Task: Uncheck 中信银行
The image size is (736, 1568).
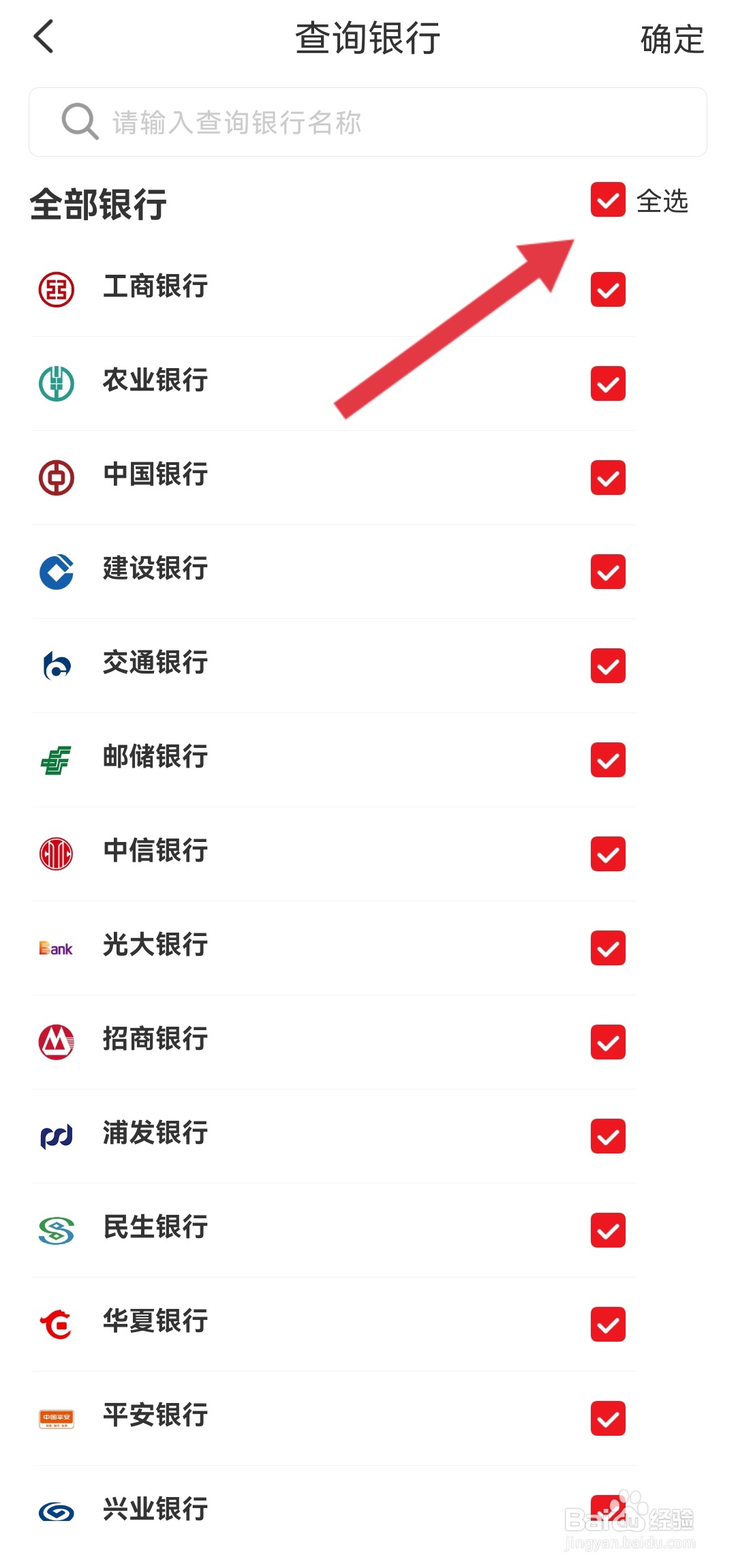Action: tap(608, 854)
